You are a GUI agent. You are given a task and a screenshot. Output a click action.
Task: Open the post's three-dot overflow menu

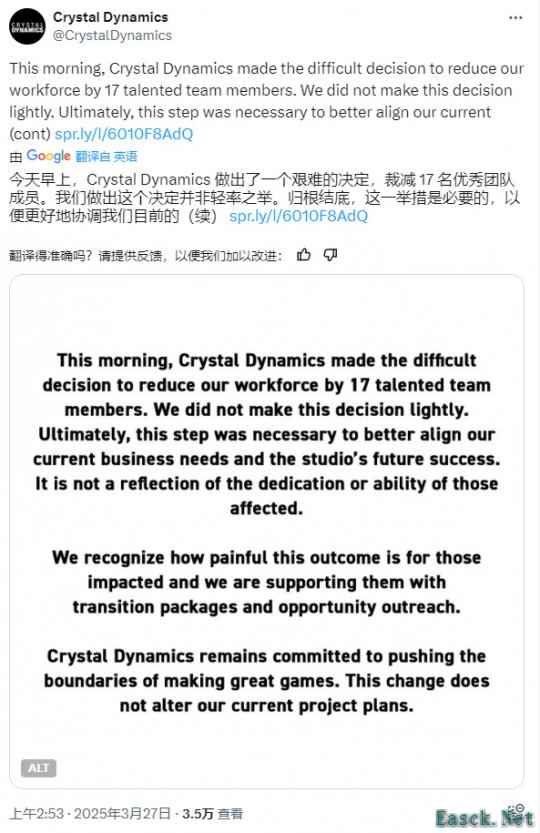tap(515, 18)
